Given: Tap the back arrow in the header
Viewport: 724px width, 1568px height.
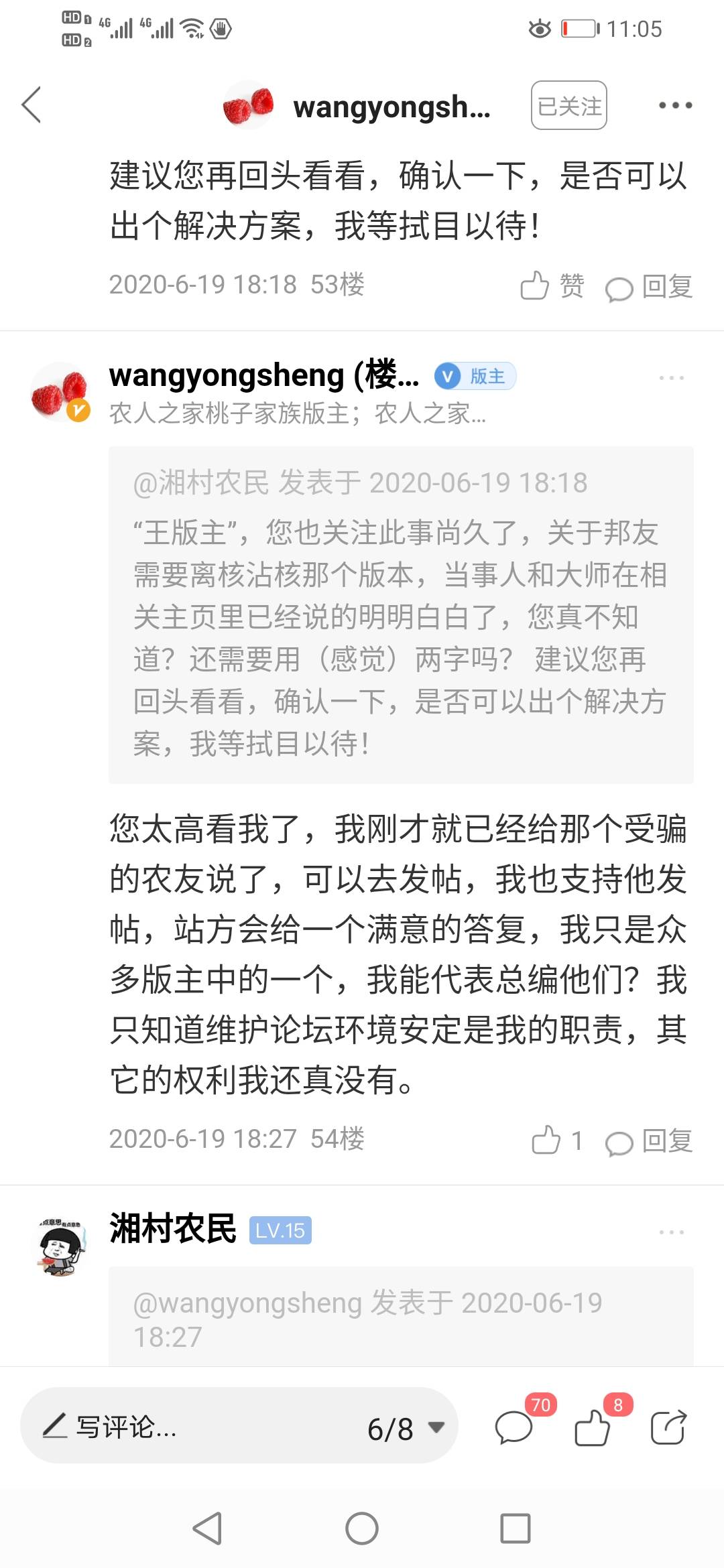Looking at the screenshot, I should point(32,105).
